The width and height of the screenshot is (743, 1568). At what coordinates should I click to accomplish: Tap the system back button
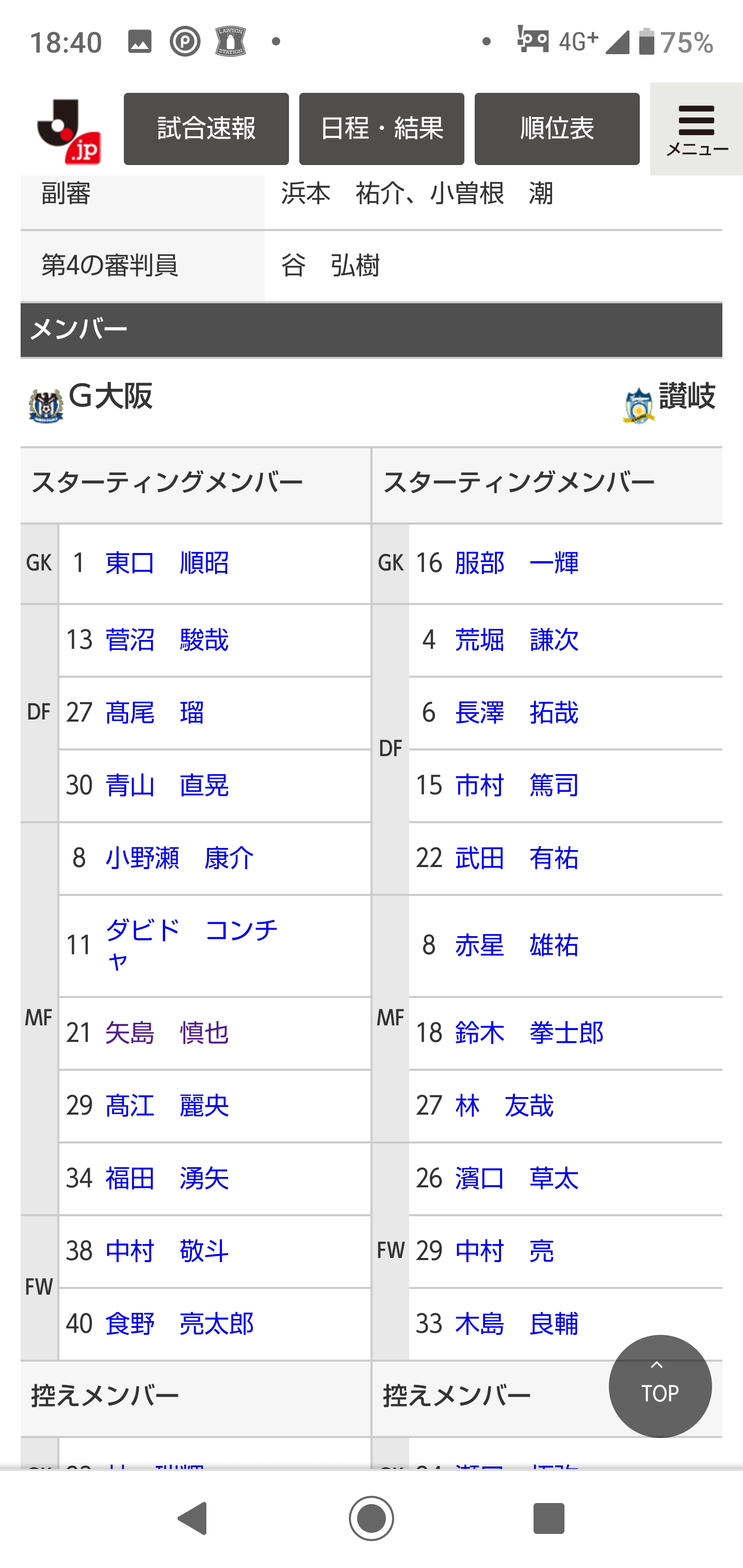point(193,1518)
